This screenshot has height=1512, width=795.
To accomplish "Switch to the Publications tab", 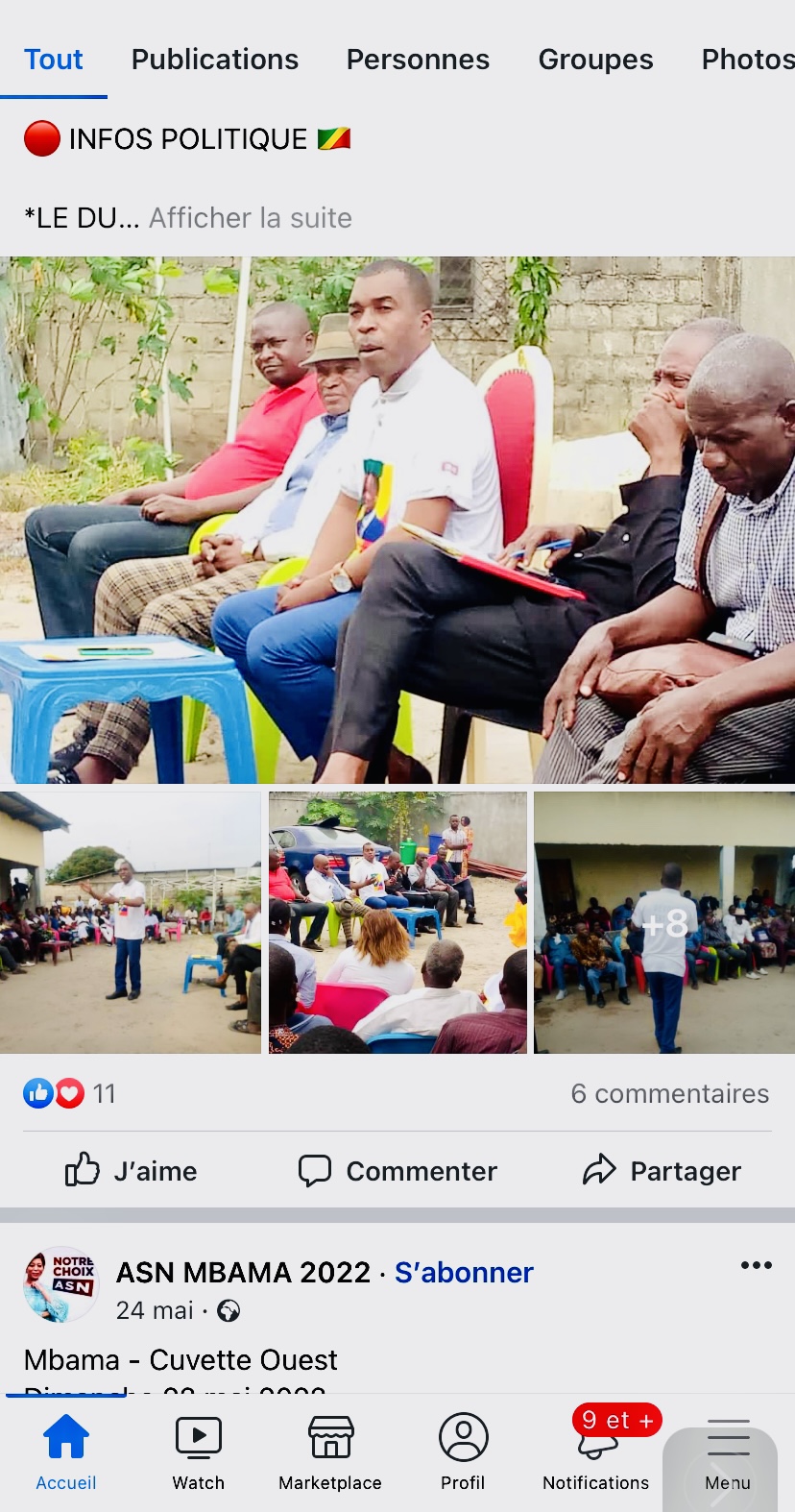I will (214, 60).
